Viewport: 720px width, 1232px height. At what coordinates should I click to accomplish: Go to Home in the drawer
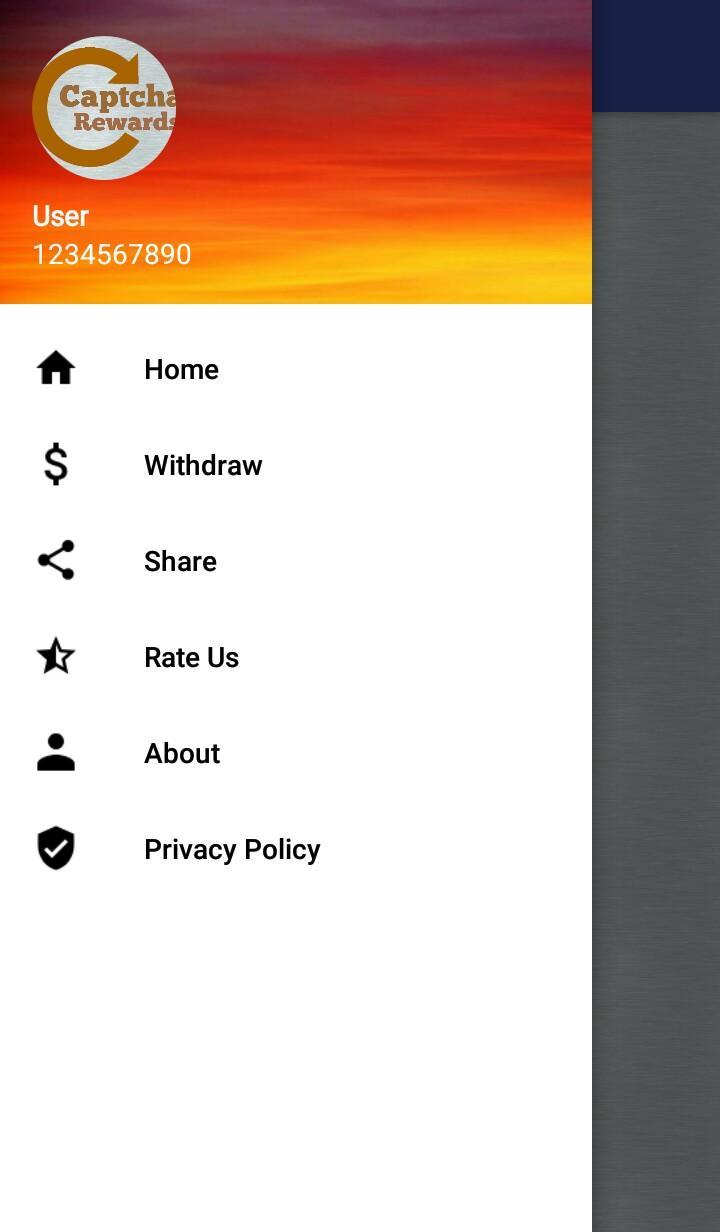pos(181,369)
